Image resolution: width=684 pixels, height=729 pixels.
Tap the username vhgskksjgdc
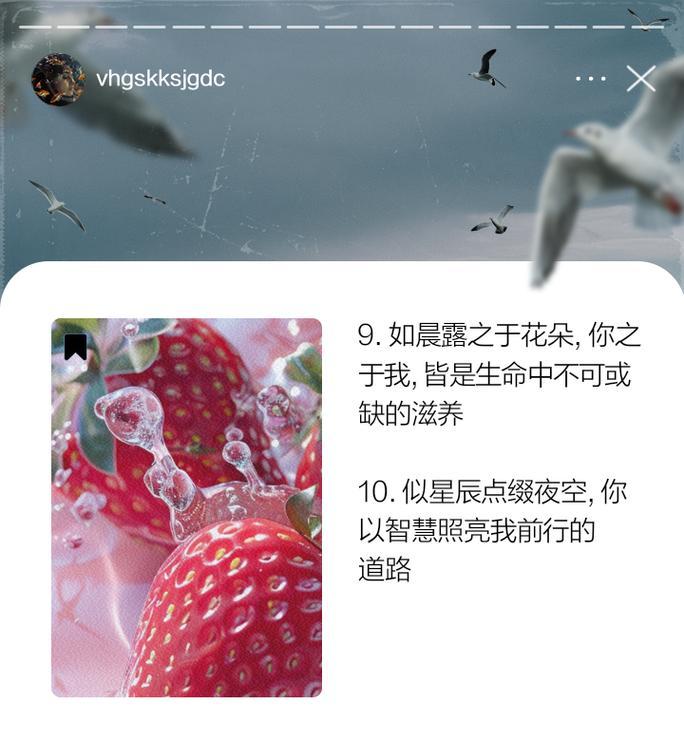pyautogui.click(x=160, y=79)
